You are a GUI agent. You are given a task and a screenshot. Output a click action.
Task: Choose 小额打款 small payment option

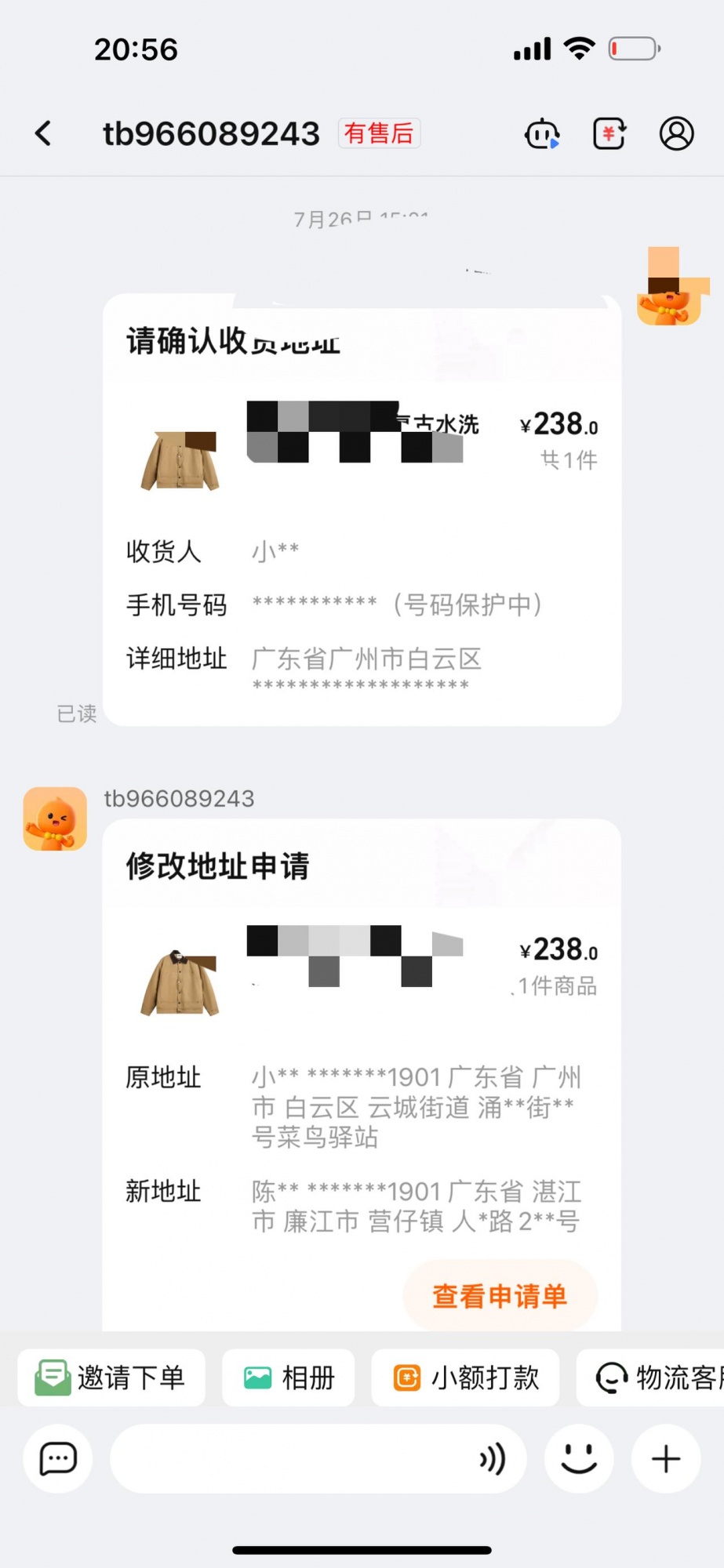[x=465, y=1377]
